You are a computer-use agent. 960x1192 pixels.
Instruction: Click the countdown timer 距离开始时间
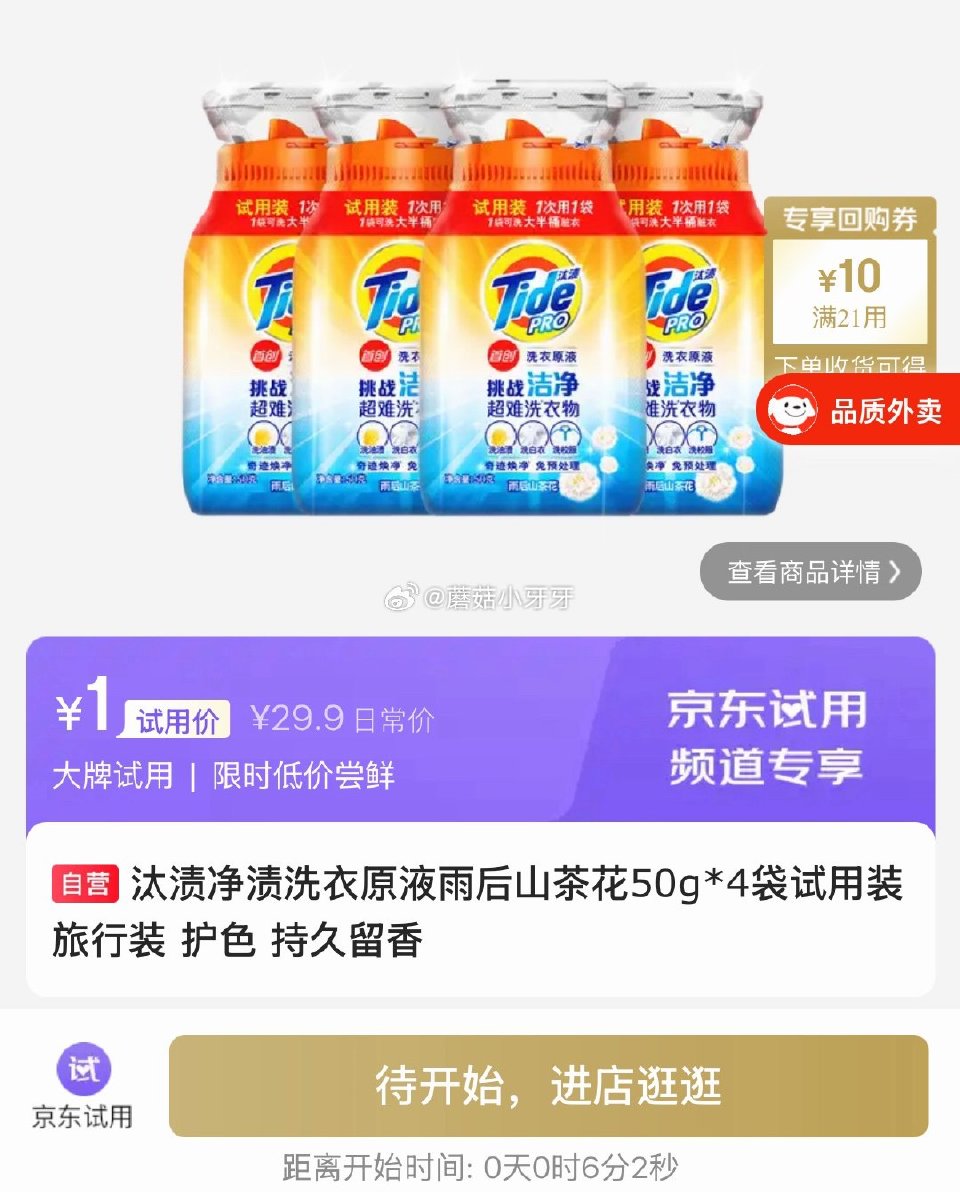pyautogui.click(x=480, y=1166)
